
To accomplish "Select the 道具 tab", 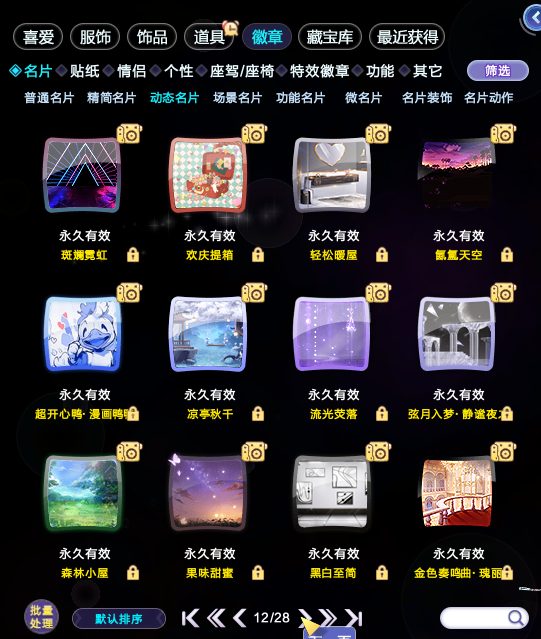I will point(209,37).
